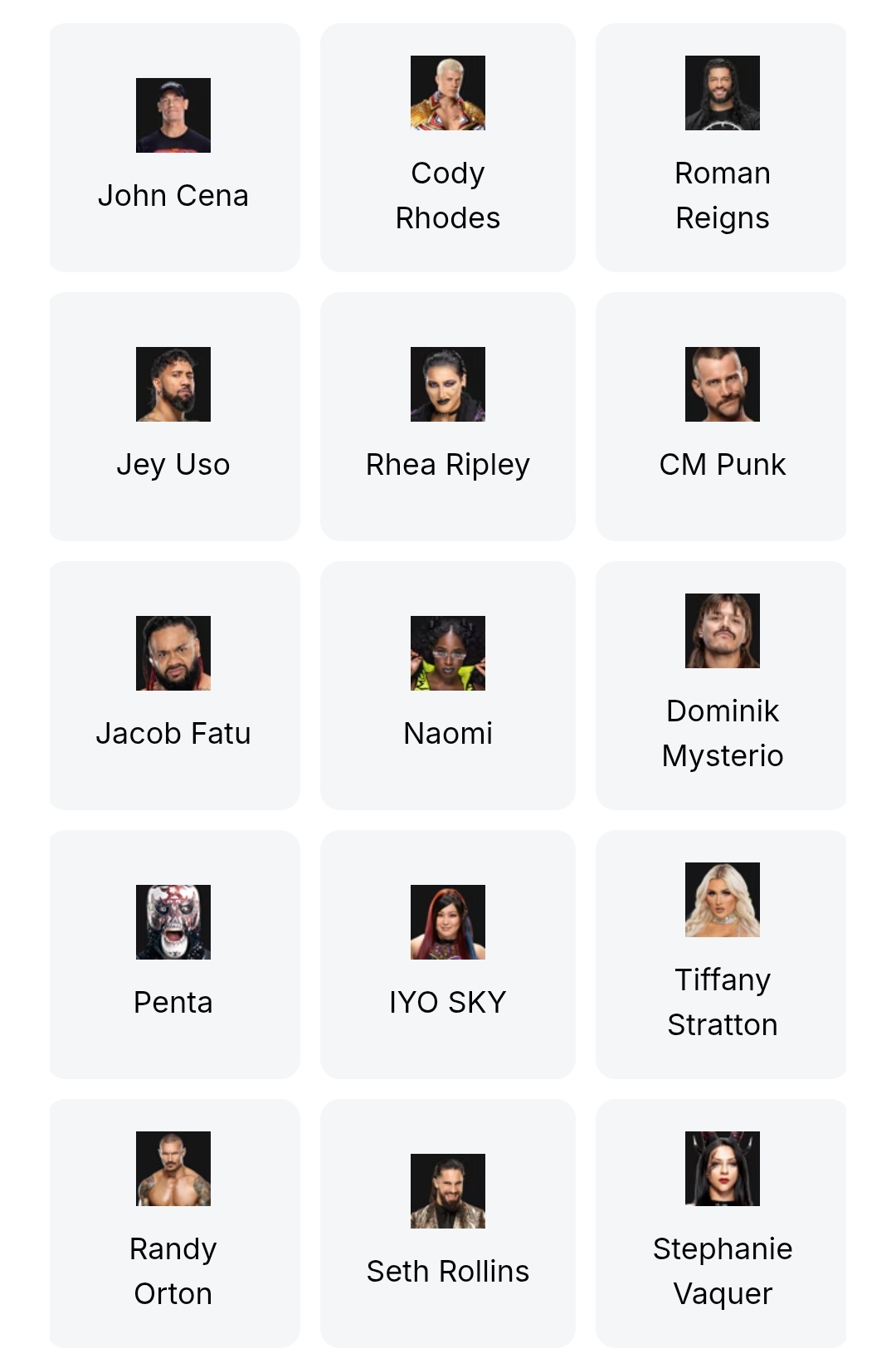The image size is (896, 1363).
Task: Tap the Jey Uso card
Action: 173,417
